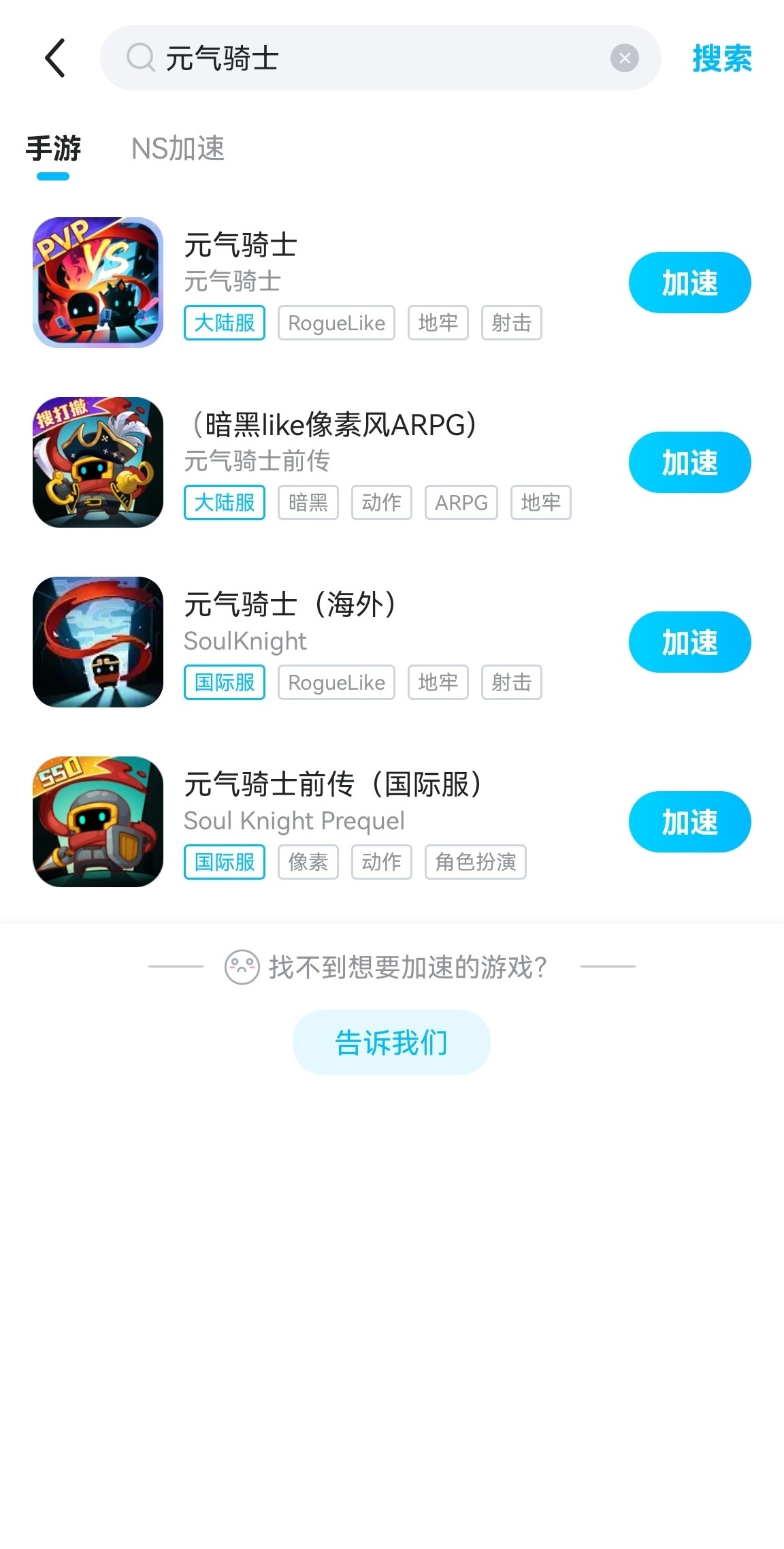Start 加速 for 元气骑士（海外）
The image size is (784, 1549).
(x=689, y=642)
